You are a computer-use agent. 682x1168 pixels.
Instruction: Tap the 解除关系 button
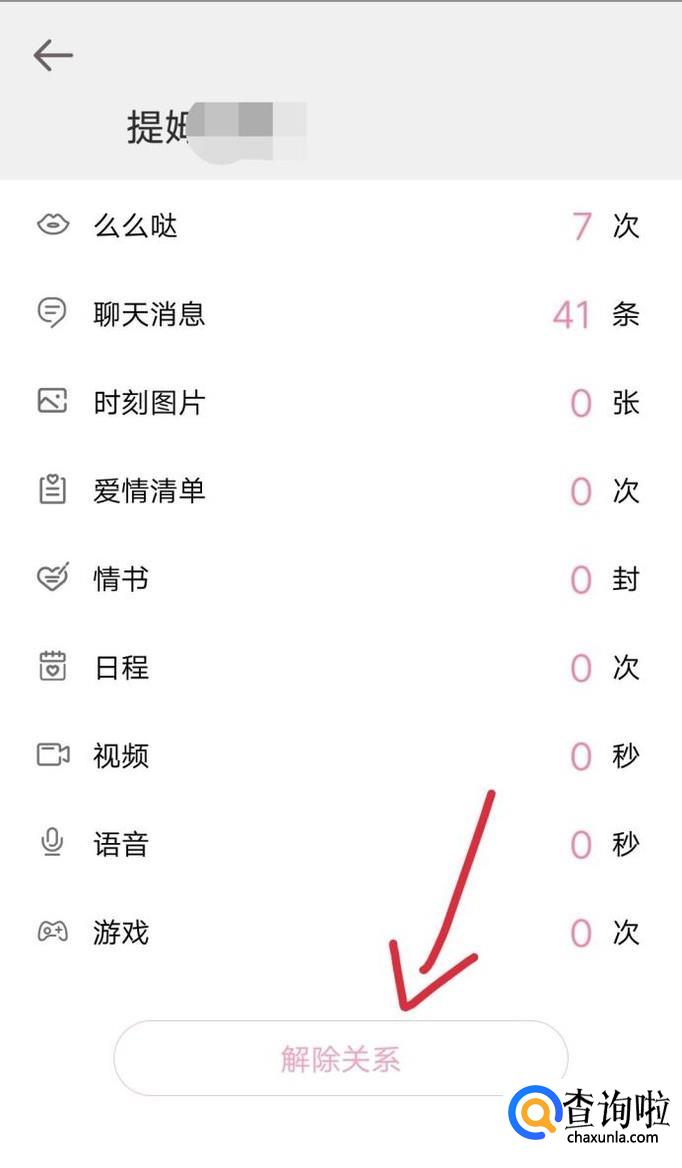pos(340,1059)
